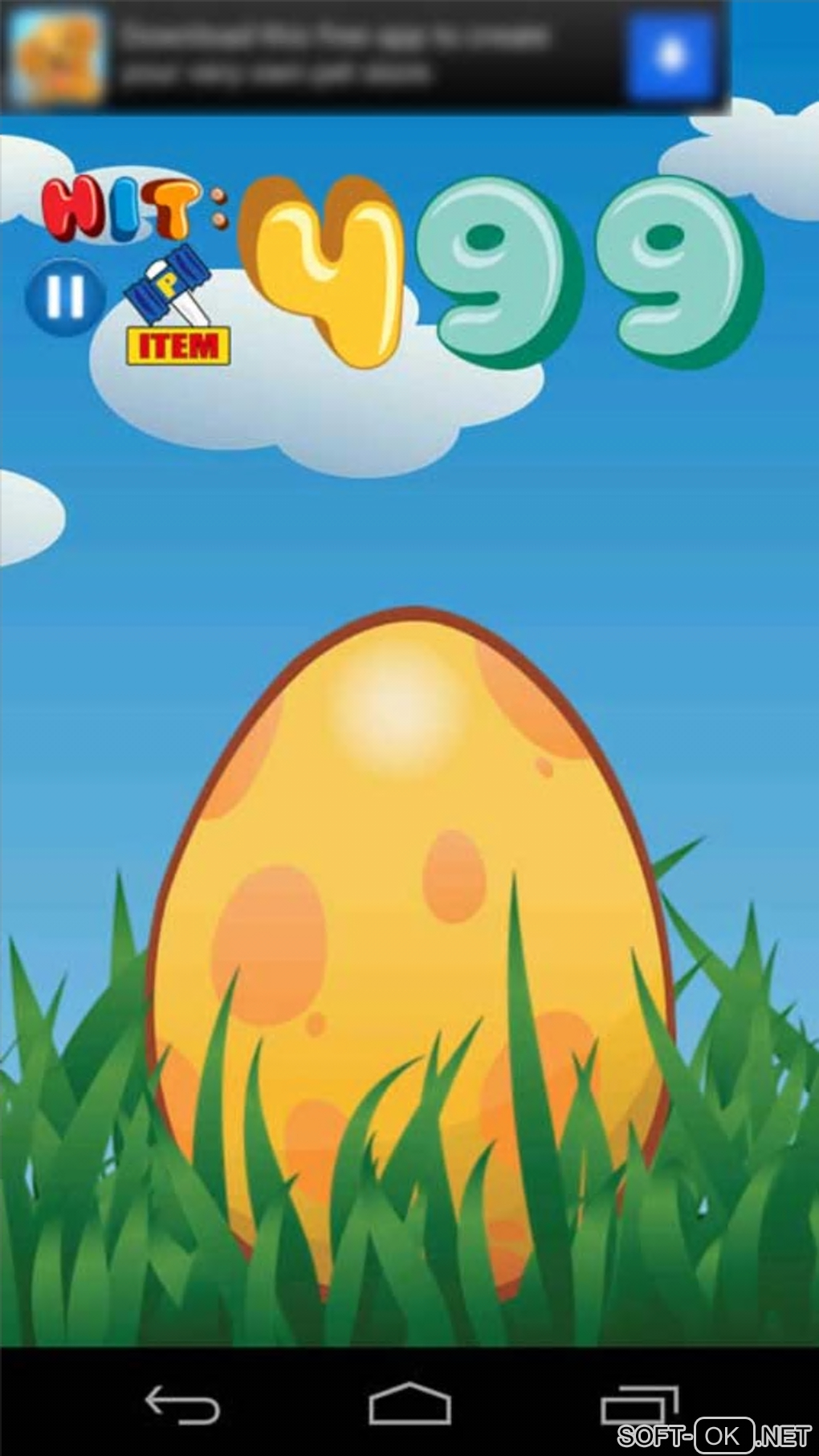Pause the game

click(x=65, y=297)
